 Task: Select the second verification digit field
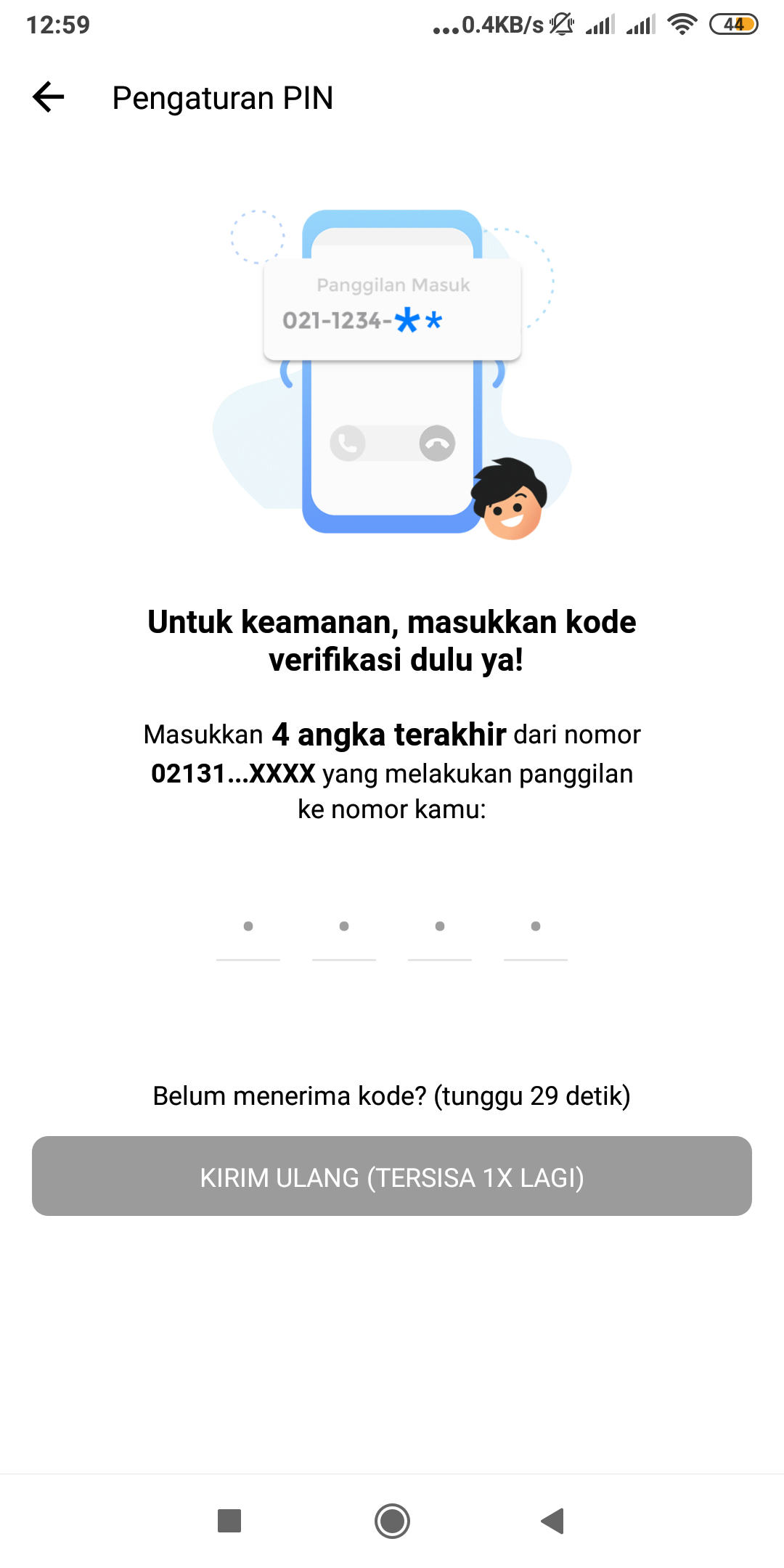click(x=344, y=933)
